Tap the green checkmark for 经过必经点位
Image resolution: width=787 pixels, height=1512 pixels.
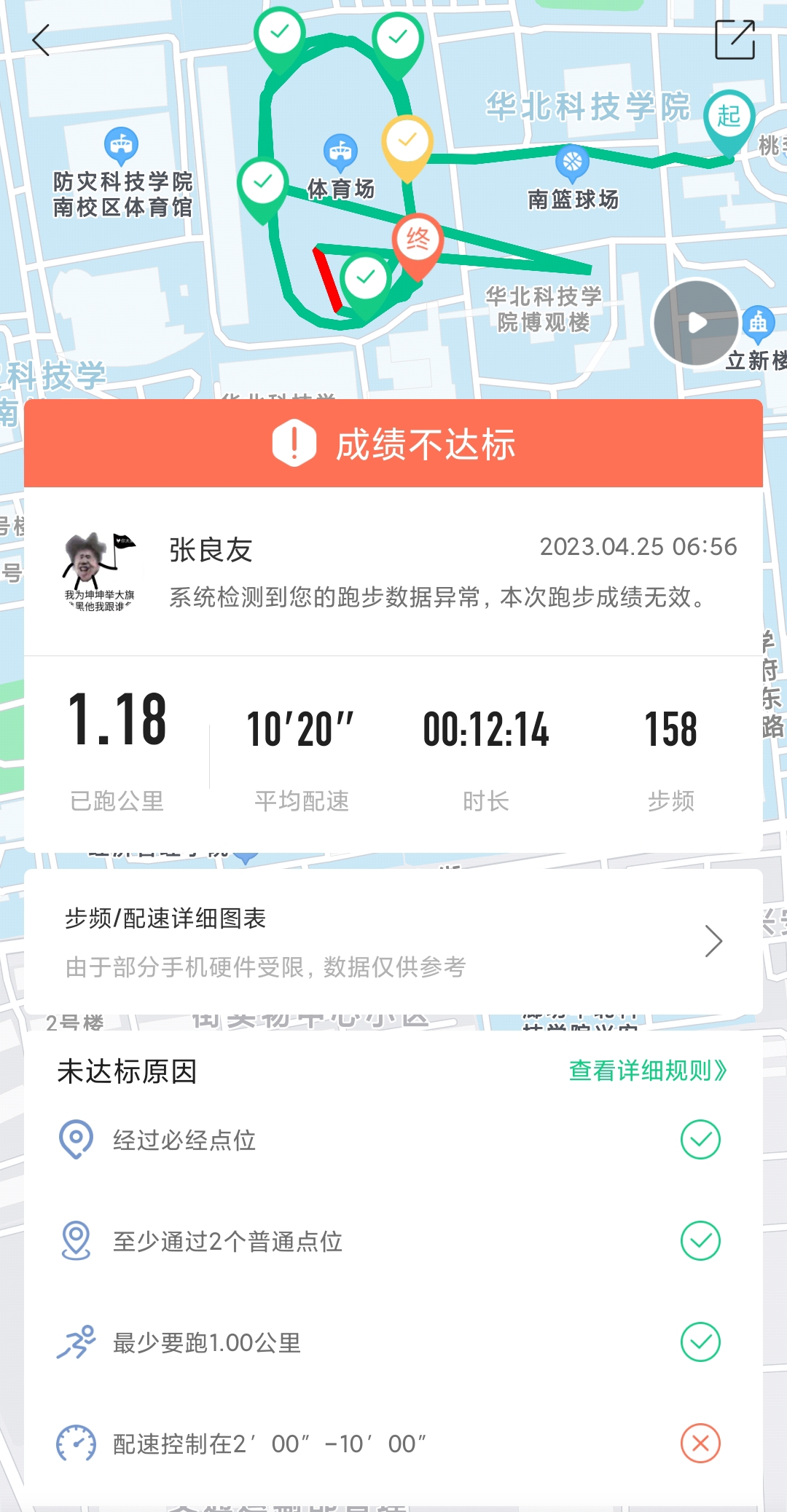point(700,1140)
